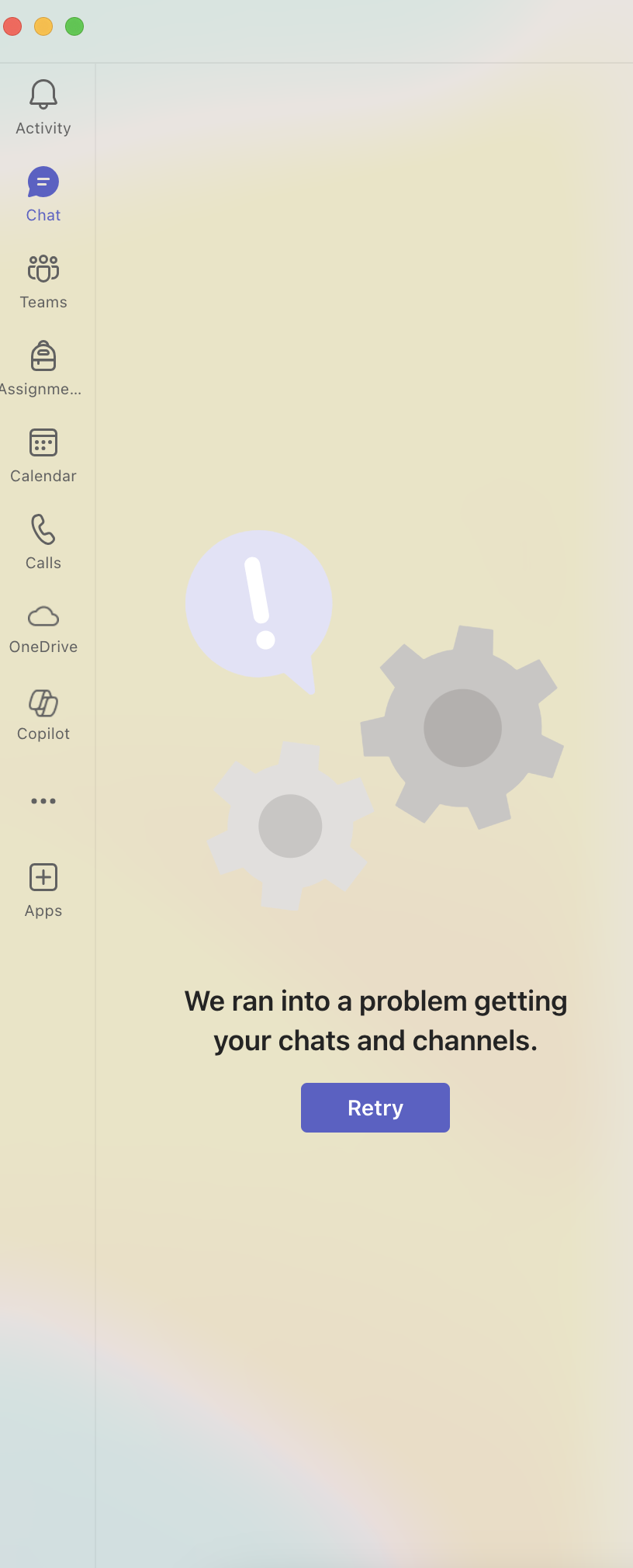Click the highlighted Chat tab in the sidebar
This screenshot has width=633, height=1568.
pyautogui.click(x=43, y=193)
